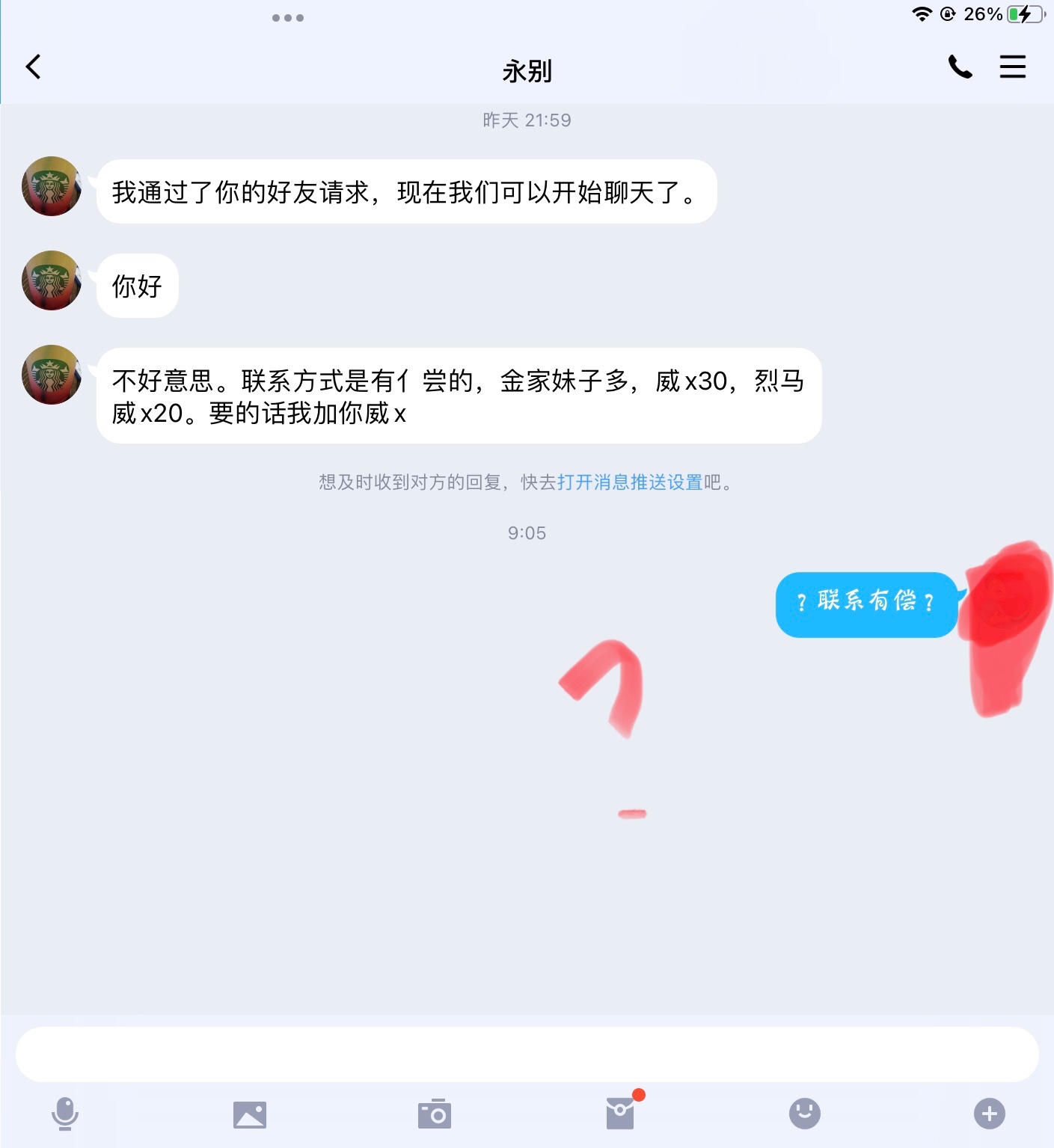Record a voice message with the microphone
The image size is (1054, 1148).
[65, 1114]
